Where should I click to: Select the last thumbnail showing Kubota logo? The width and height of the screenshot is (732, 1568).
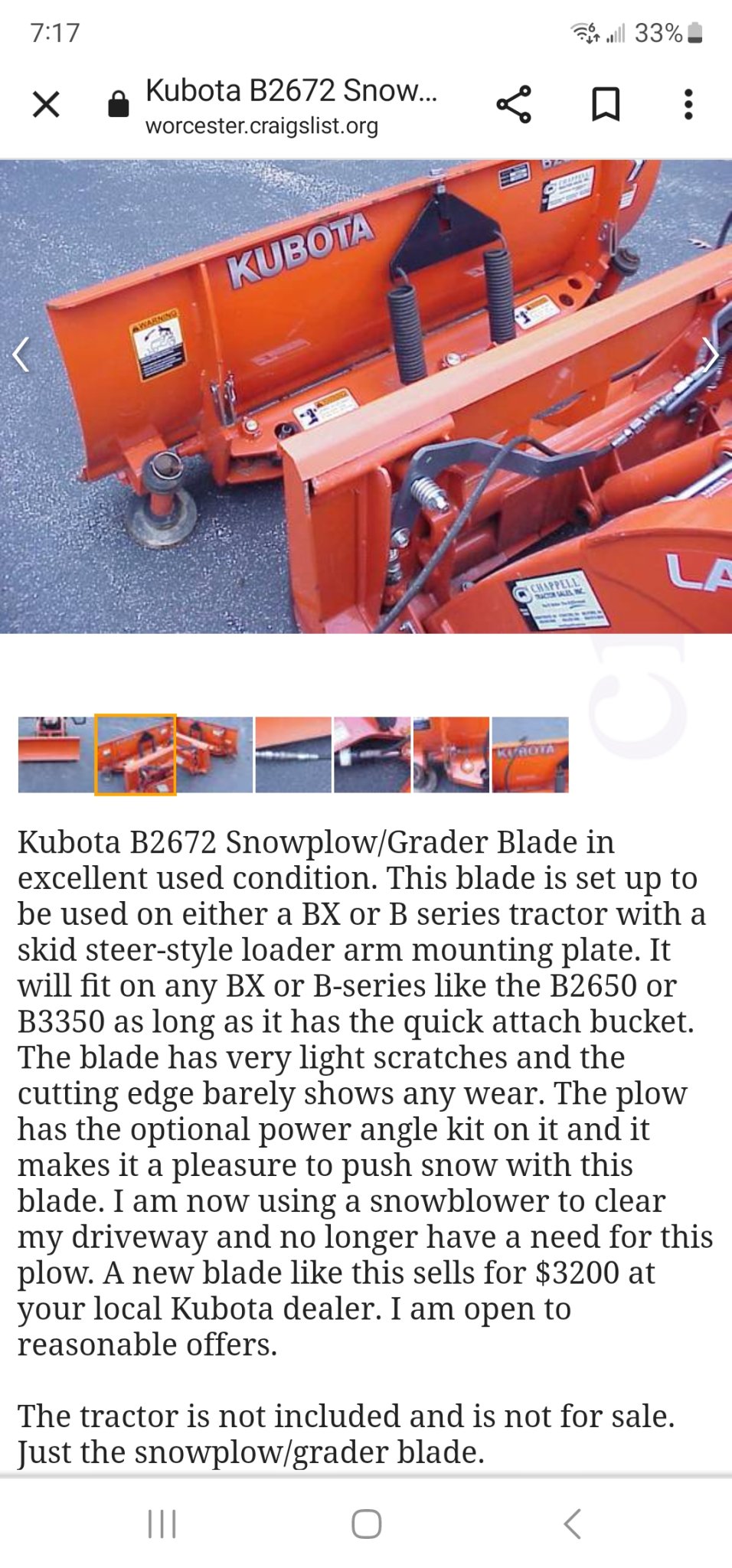pyautogui.click(x=530, y=754)
